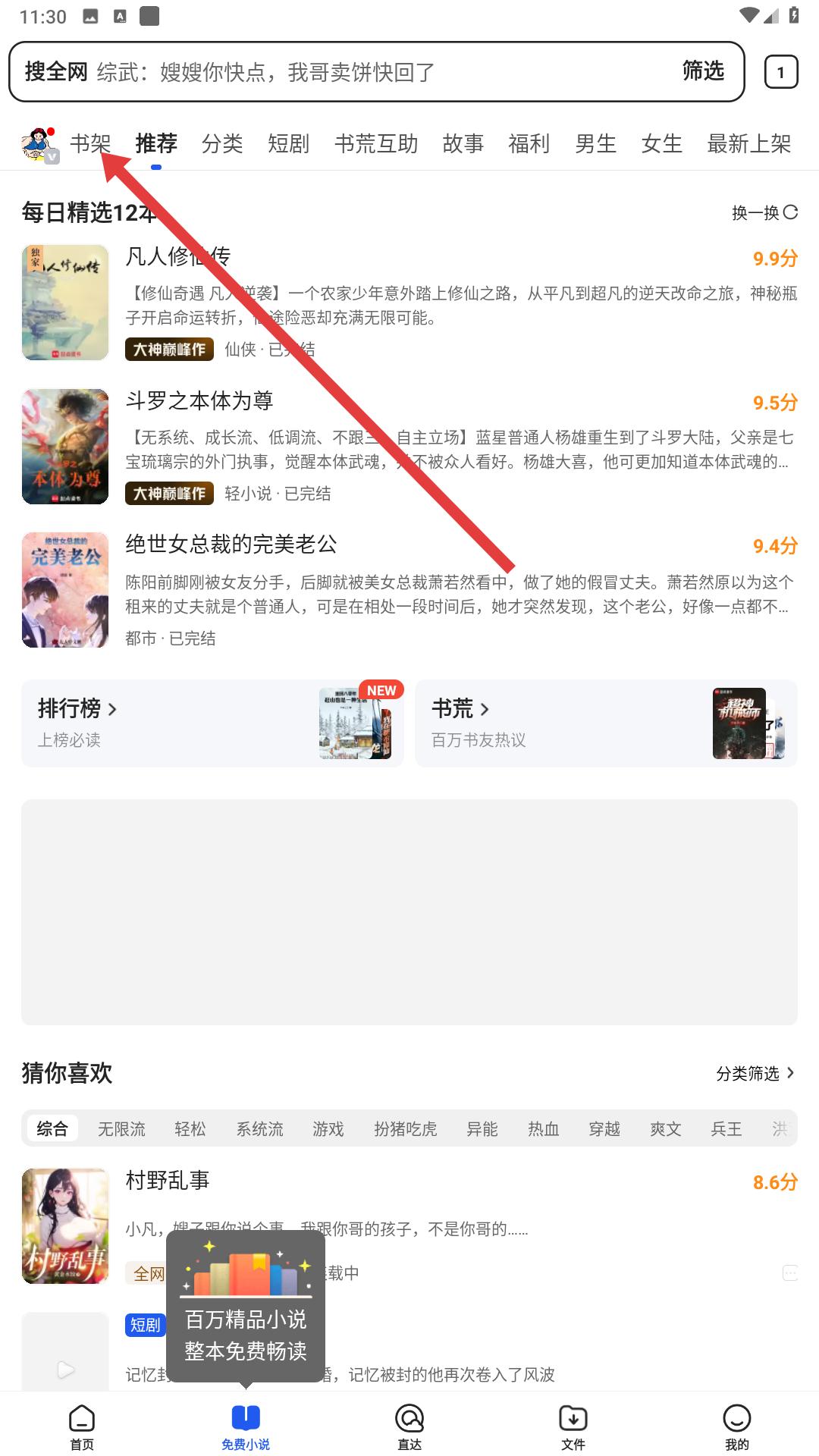Switch to the 我的 tab
Image resolution: width=819 pixels, height=1456 pixels.
pos(736,1427)
